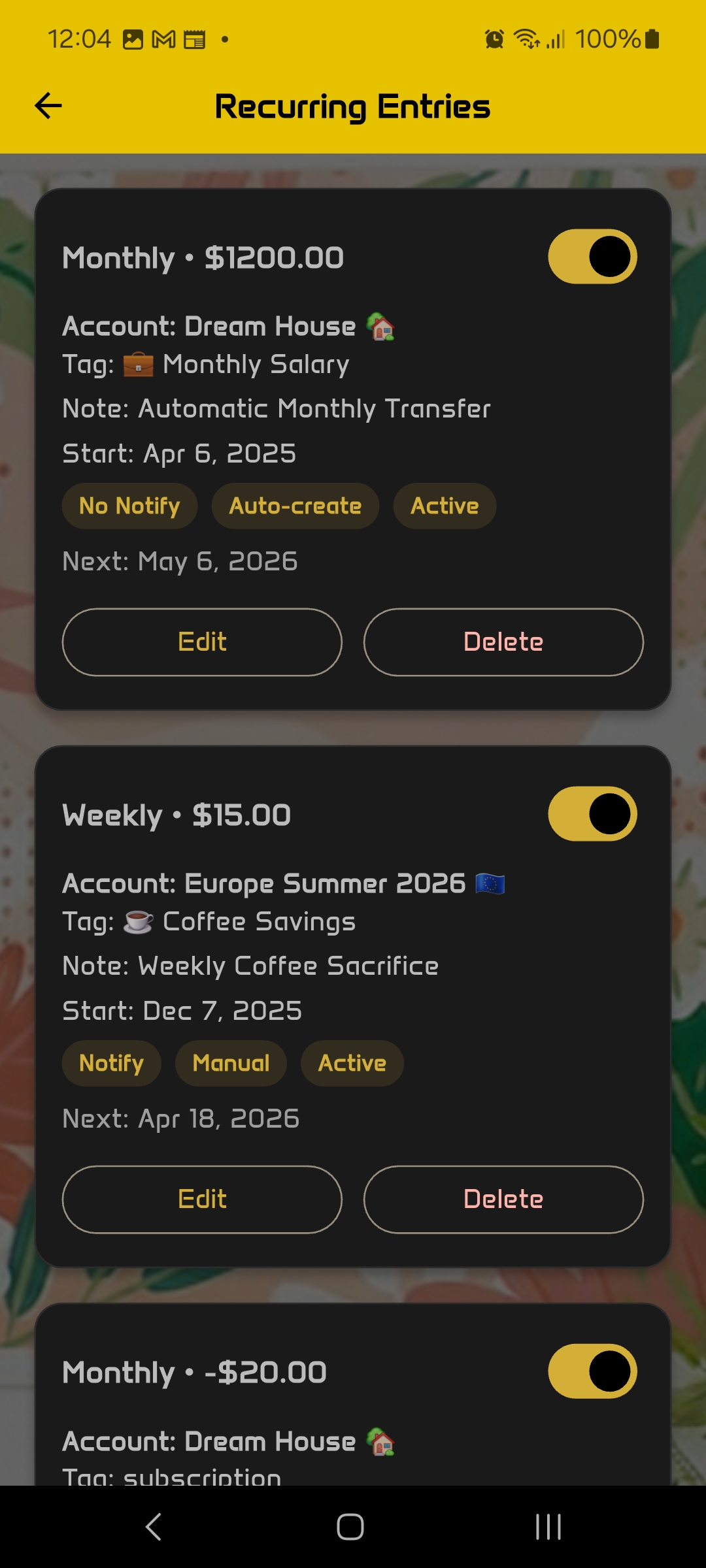
Task: Edit the Weekly Coffee Sacrifice entry
Action: click(x=201, y=1200)
